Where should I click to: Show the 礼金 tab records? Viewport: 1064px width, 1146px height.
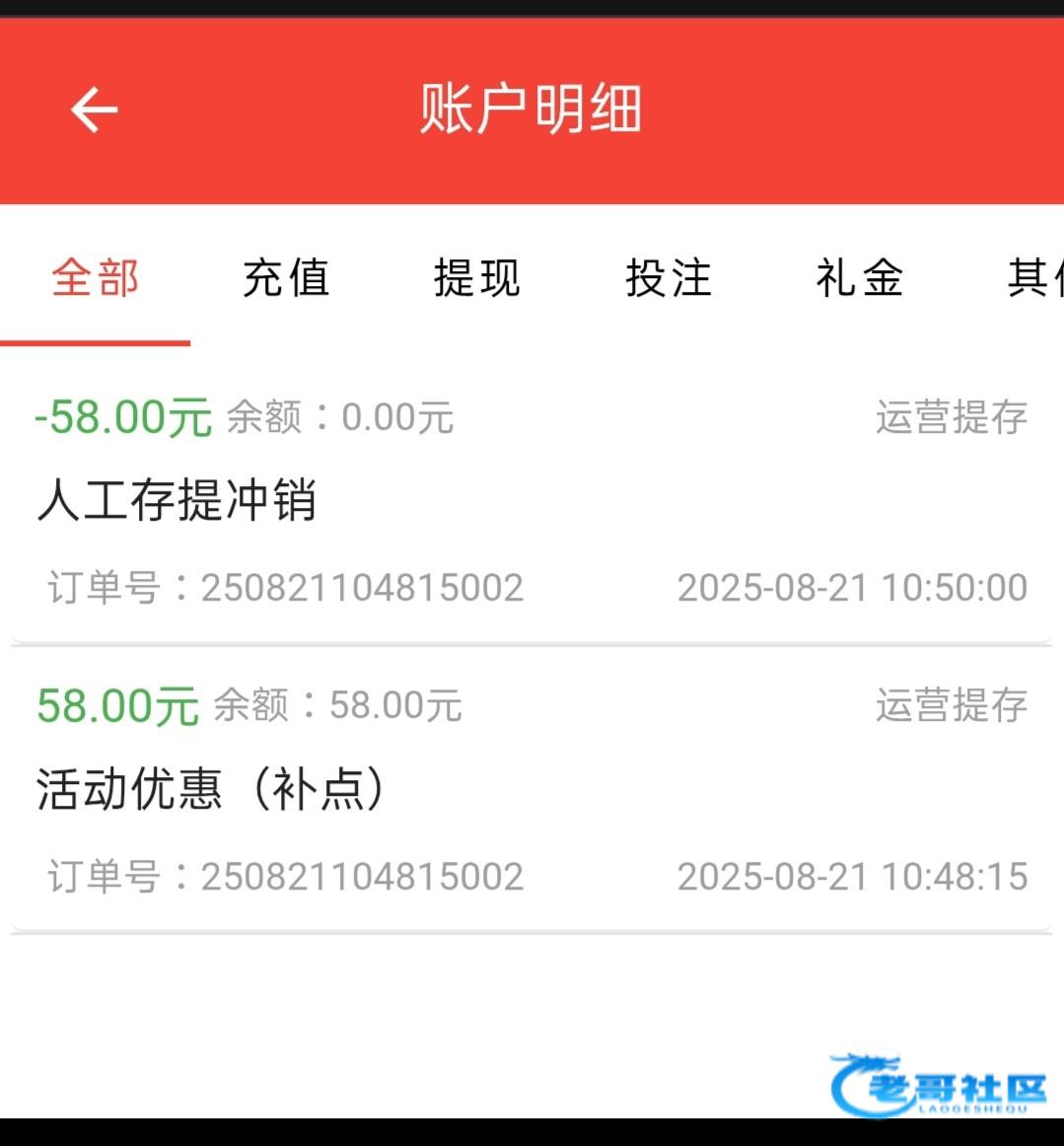860,278
